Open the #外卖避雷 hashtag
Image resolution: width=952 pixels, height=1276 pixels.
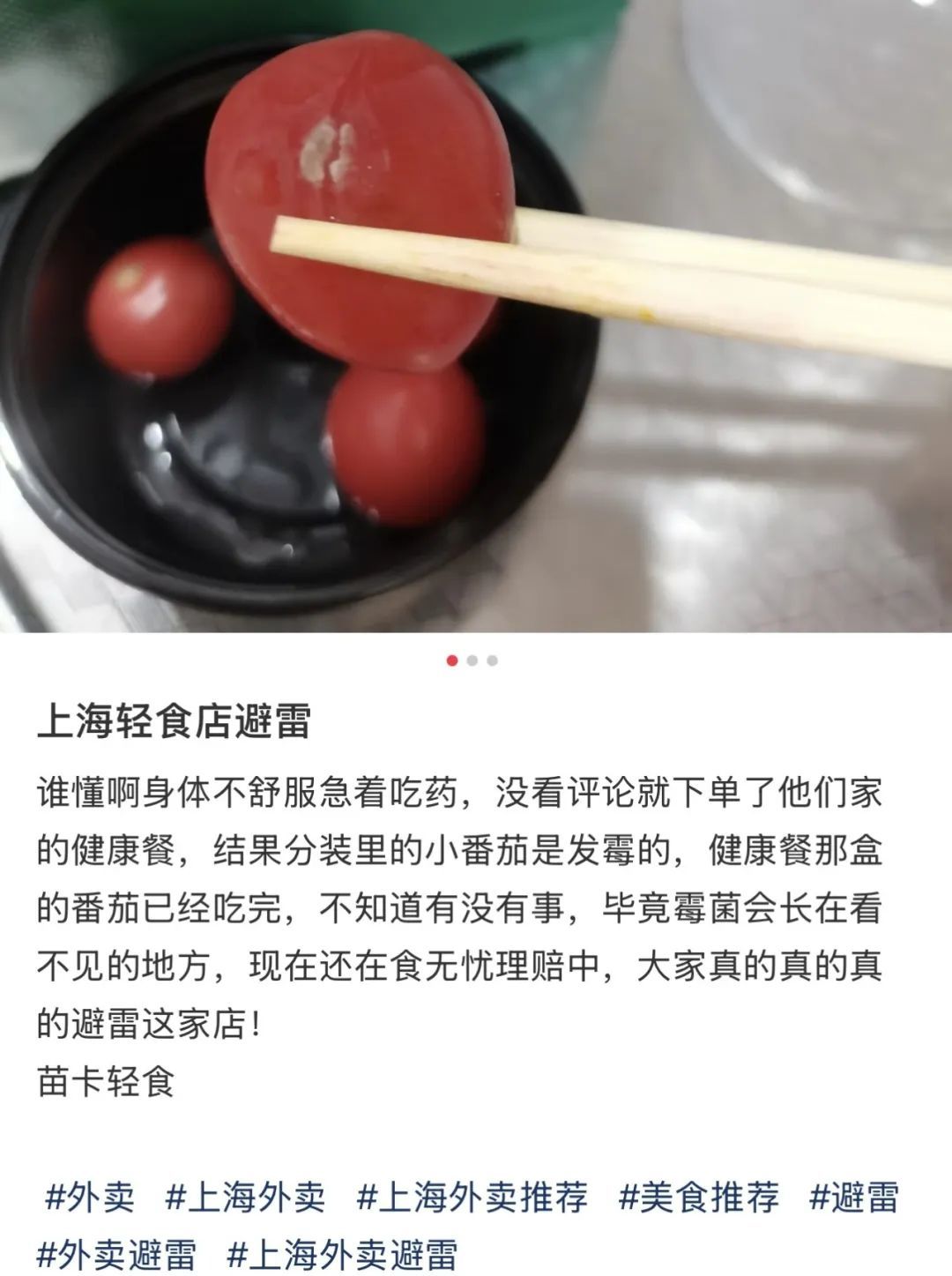coord(116,1253)
